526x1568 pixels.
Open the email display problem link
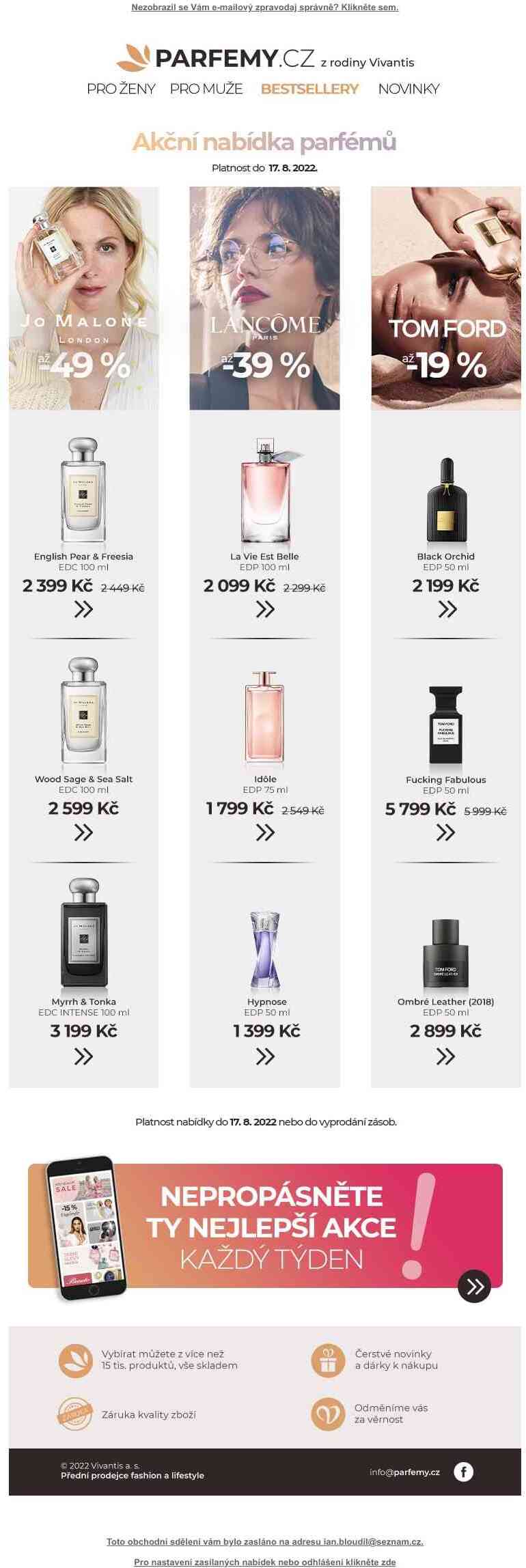pos(264,8)
